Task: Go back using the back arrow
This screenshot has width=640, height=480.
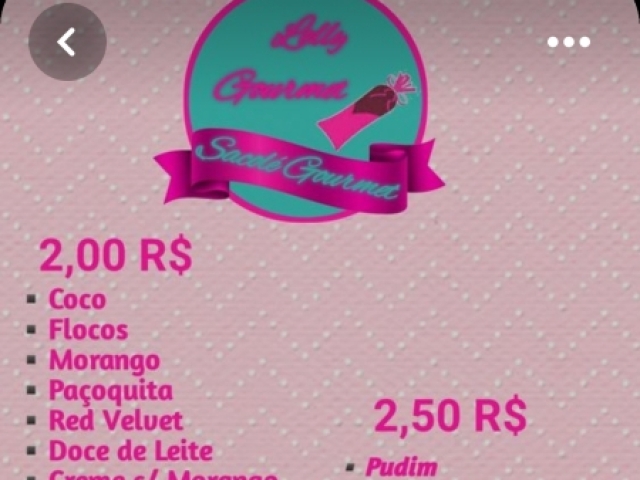Action: [67, 42]
